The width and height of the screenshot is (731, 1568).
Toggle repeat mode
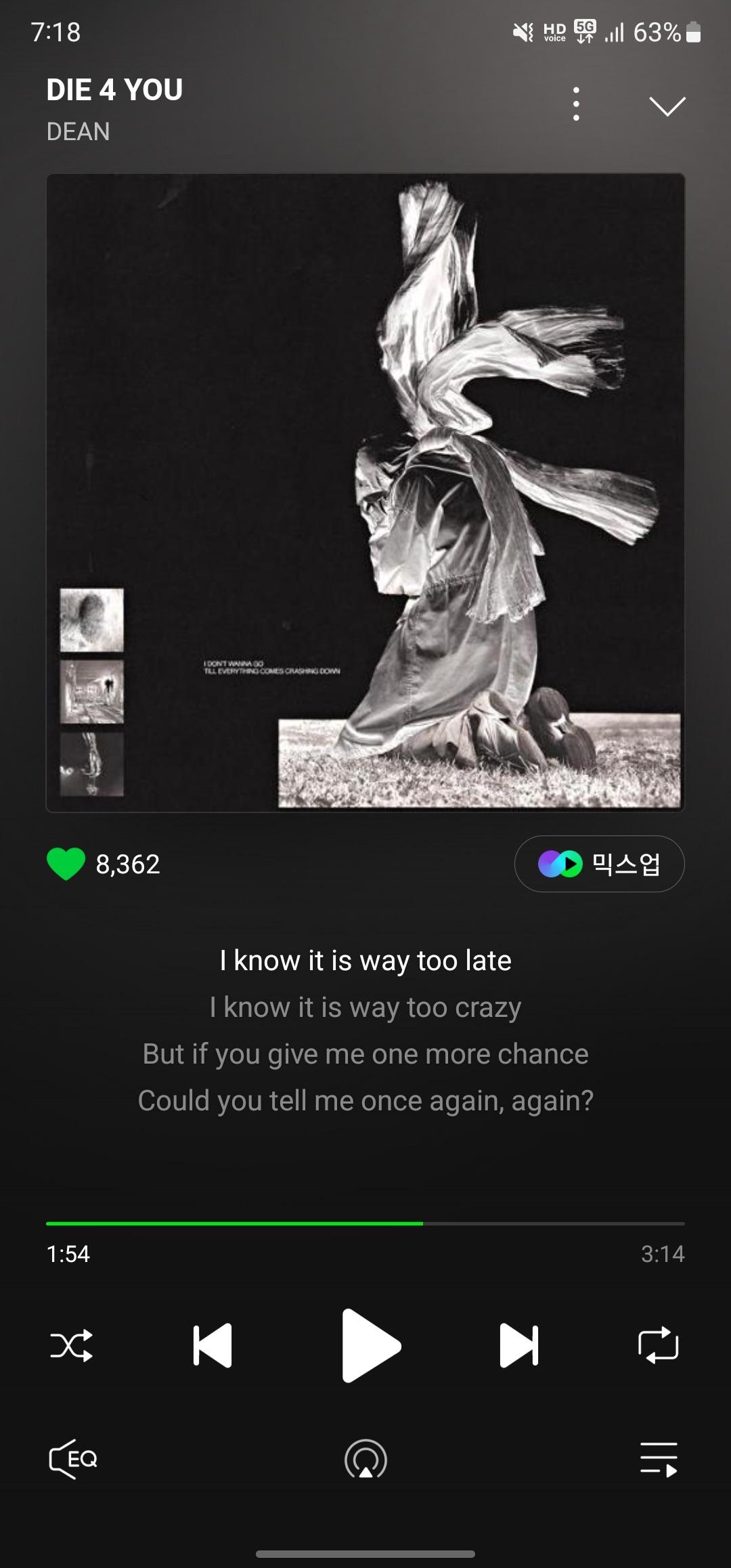click(658, 1345)
